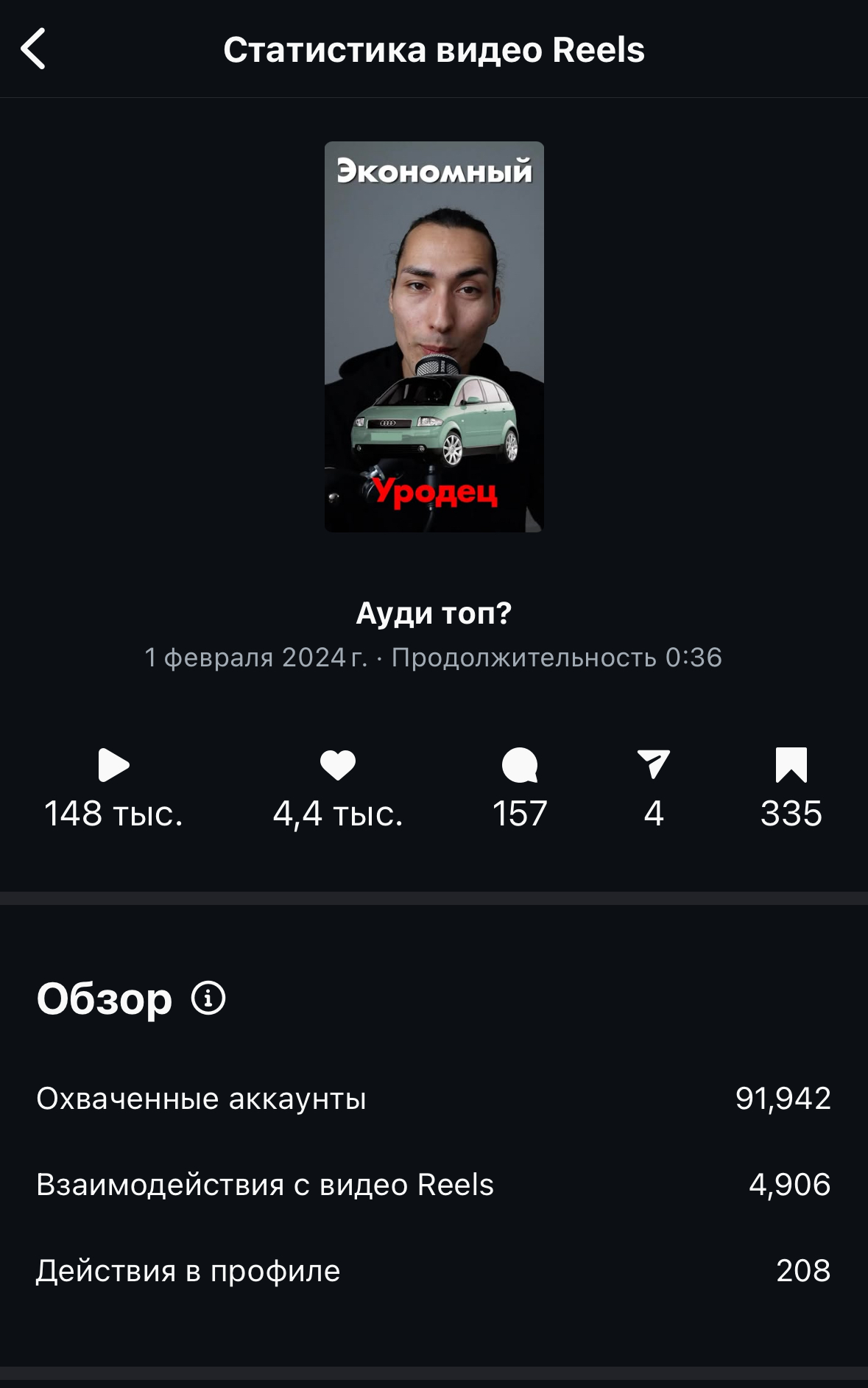Tap the info icon next to Обзор
The width and height of the screenshot is (868, 1388).
208,998
